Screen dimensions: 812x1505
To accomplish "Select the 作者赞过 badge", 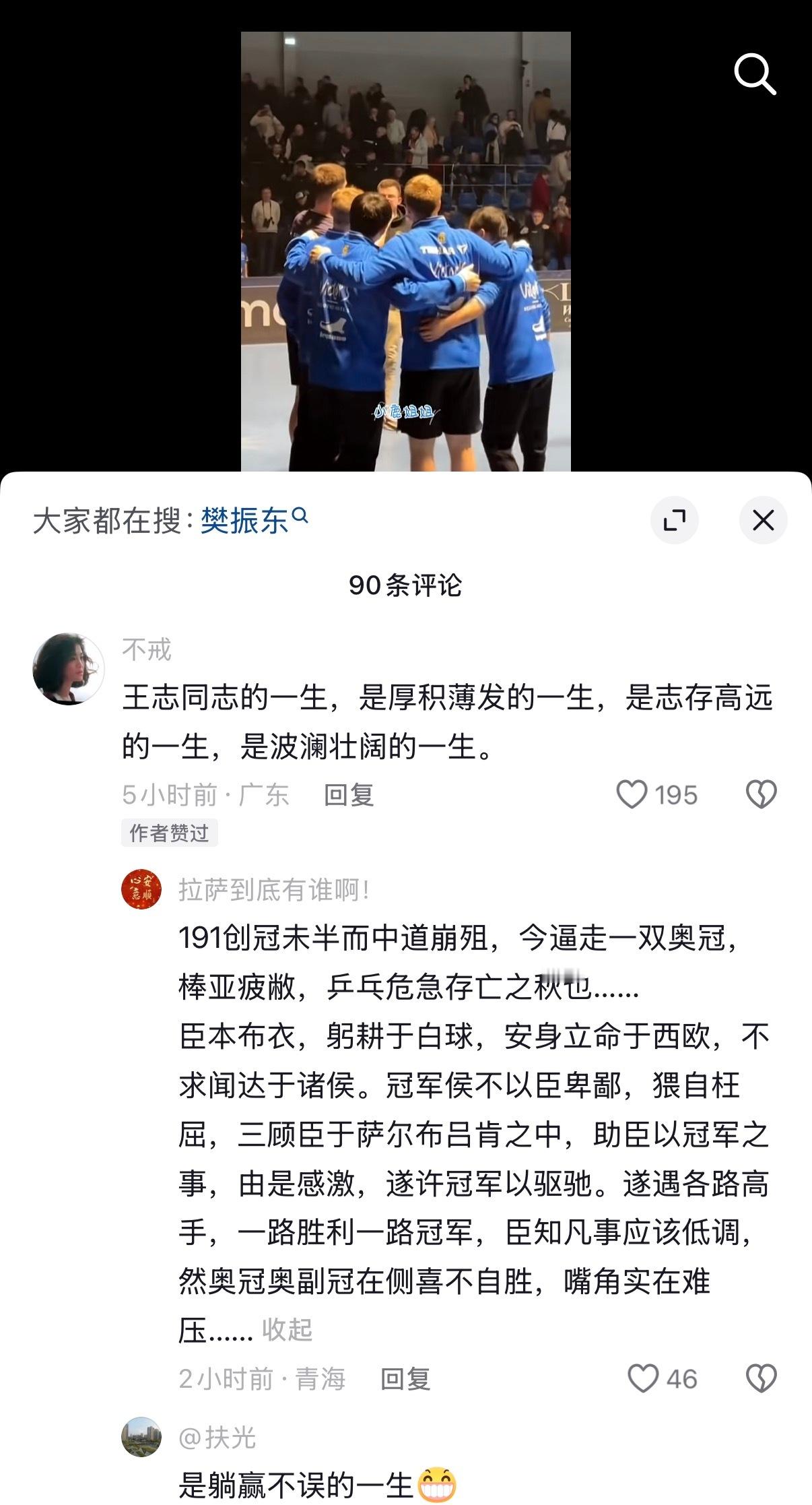I will pos(168,833).
